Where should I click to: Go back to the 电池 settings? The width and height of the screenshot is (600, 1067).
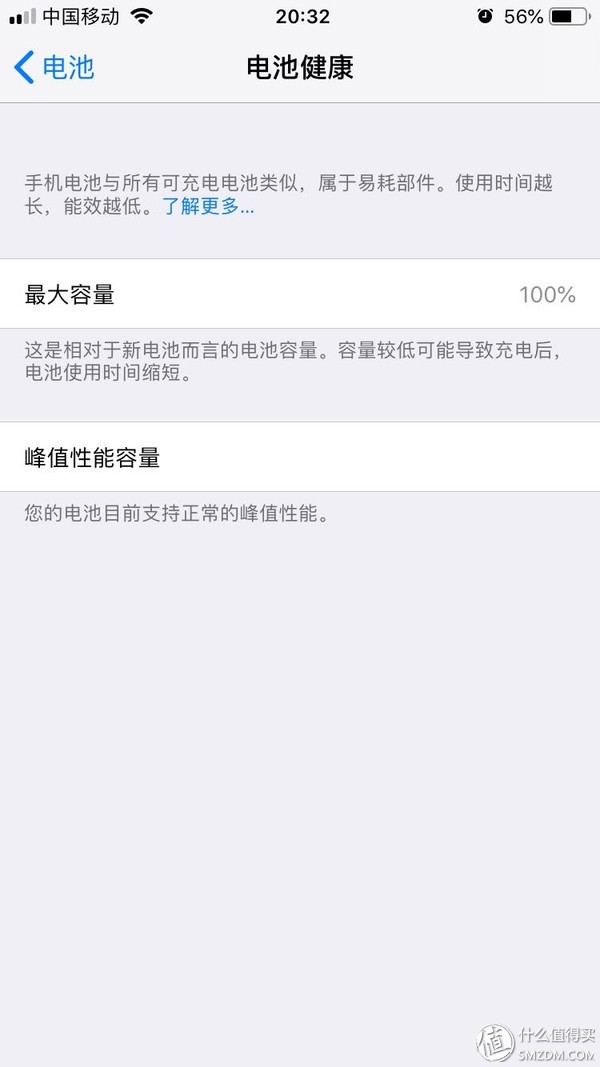tap(55, 67)
